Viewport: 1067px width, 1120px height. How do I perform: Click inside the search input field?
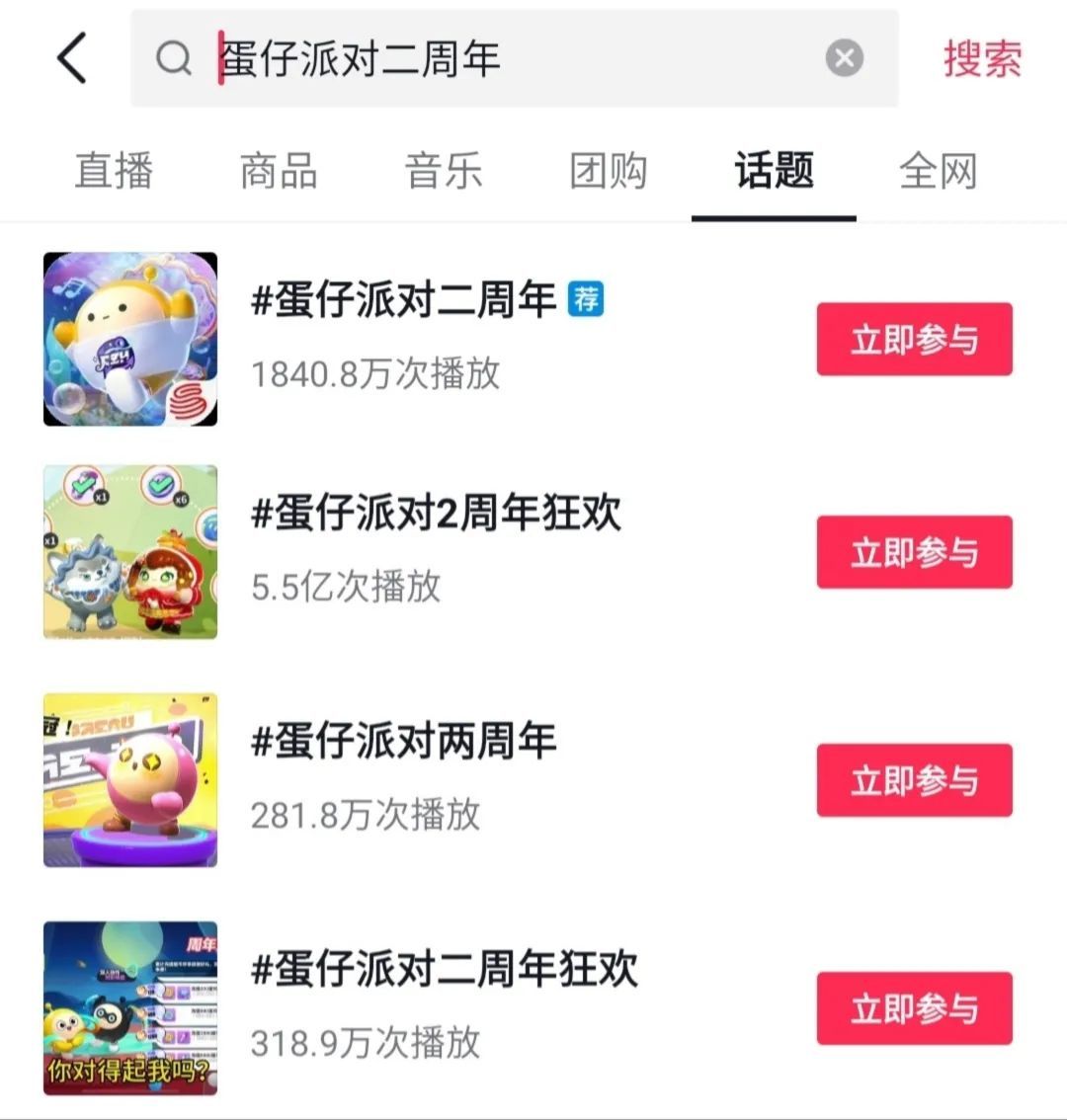coord(494,59)
